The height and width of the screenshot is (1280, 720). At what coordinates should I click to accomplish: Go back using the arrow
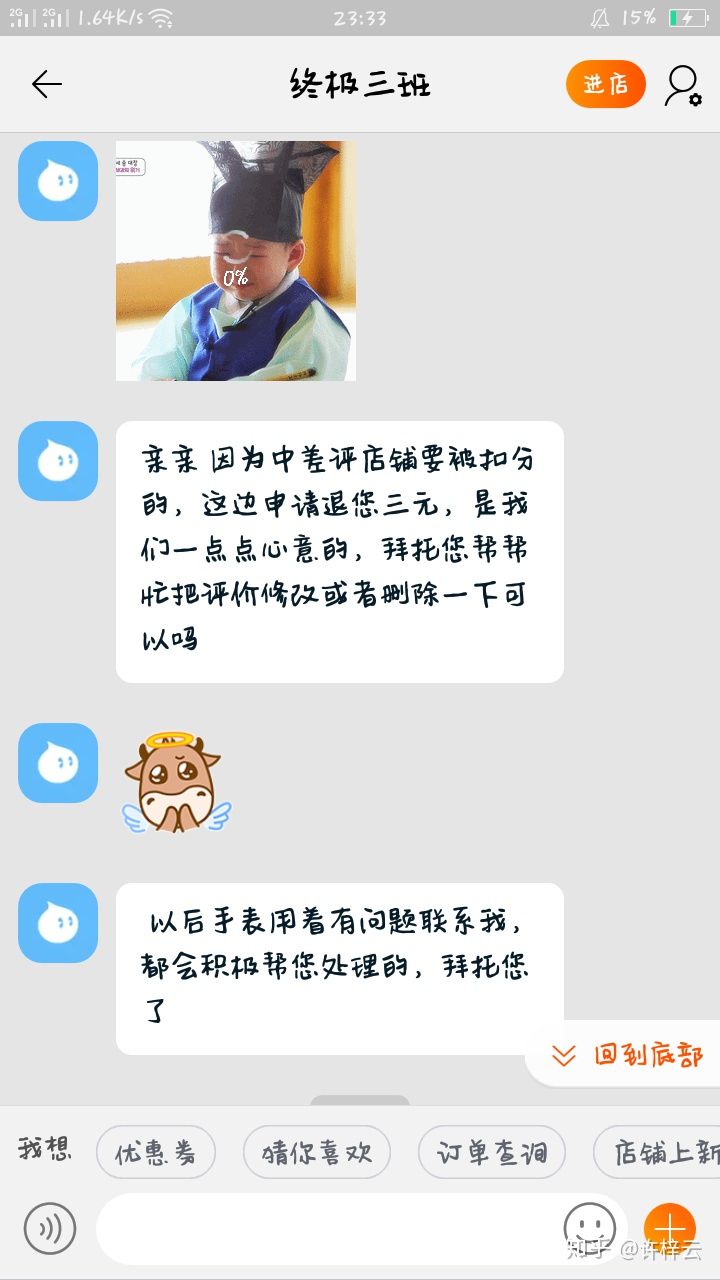47,85
